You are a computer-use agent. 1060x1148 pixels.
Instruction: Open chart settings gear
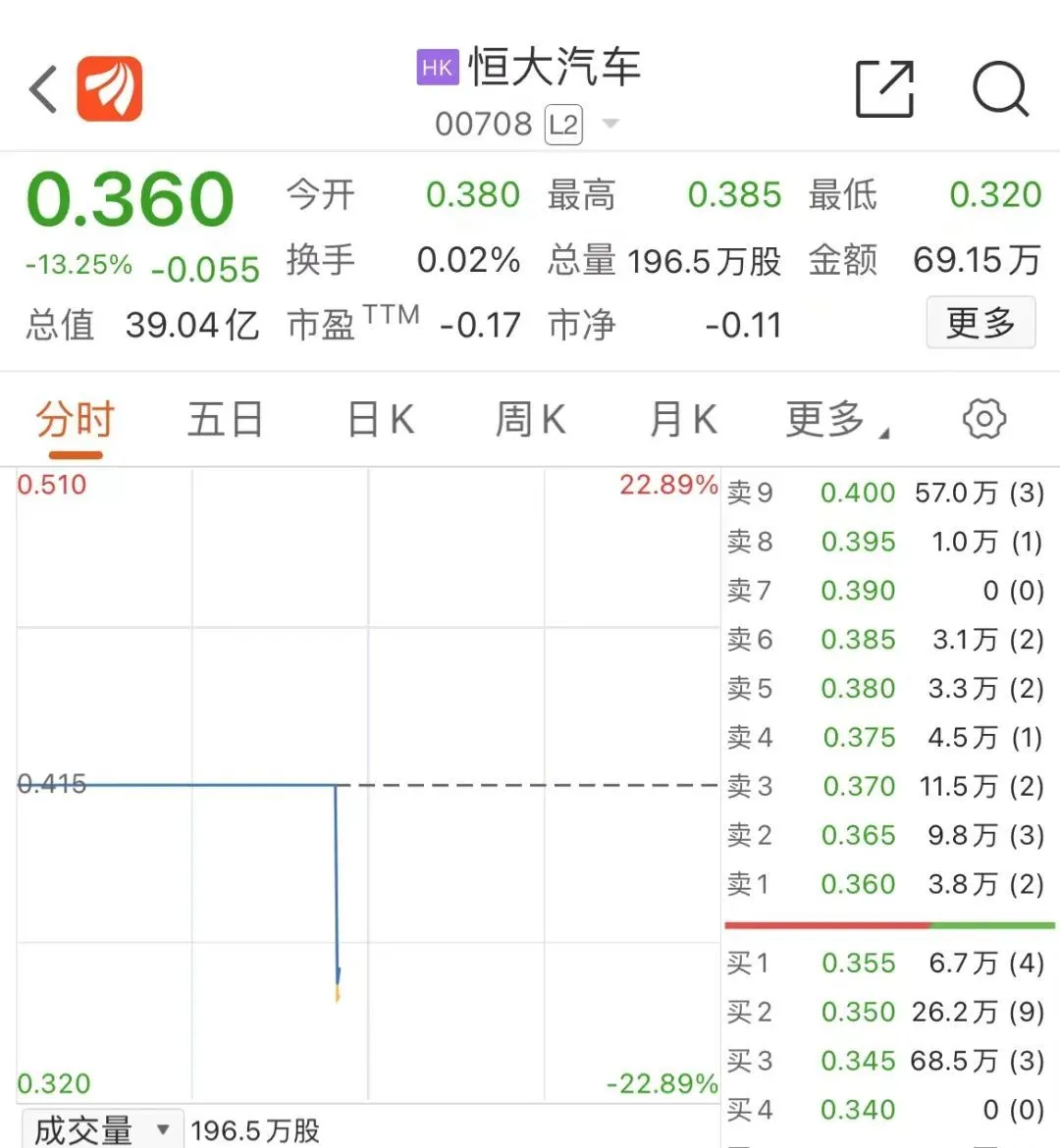[x=983, y=420]
